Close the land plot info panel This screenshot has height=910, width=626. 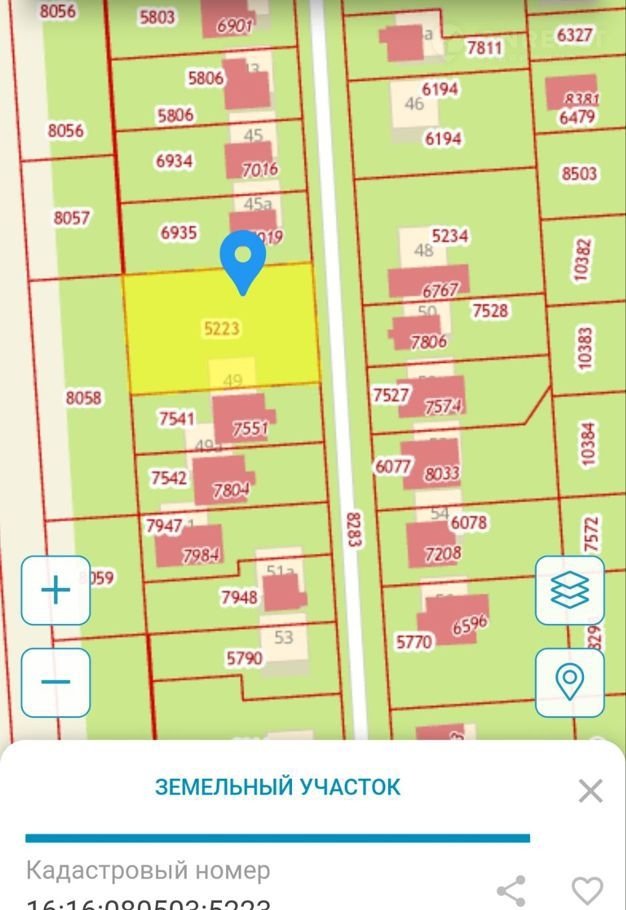pyautogui.click(x=590, y=791)
